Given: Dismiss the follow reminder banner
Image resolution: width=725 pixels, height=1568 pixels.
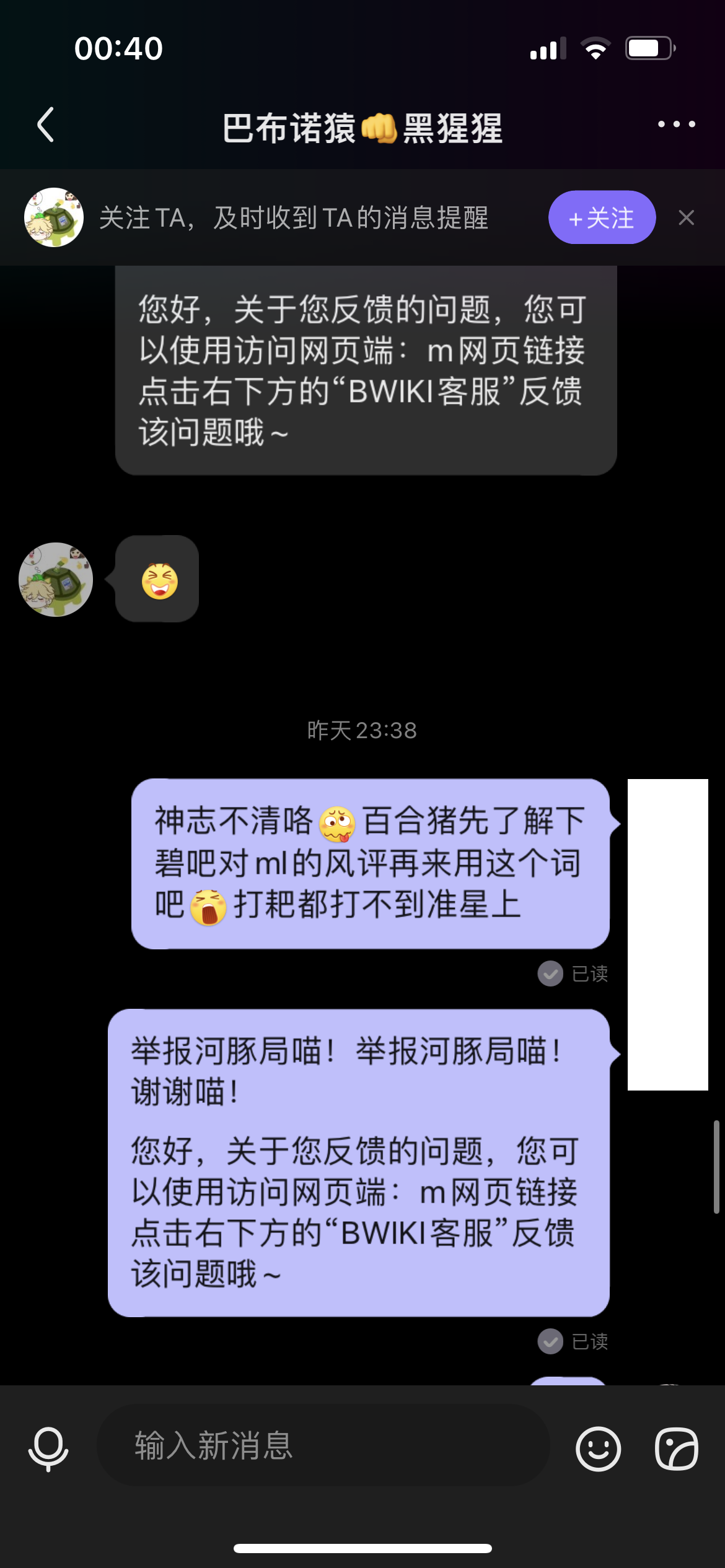Looking at the screenshot, I should coord(686,218).
